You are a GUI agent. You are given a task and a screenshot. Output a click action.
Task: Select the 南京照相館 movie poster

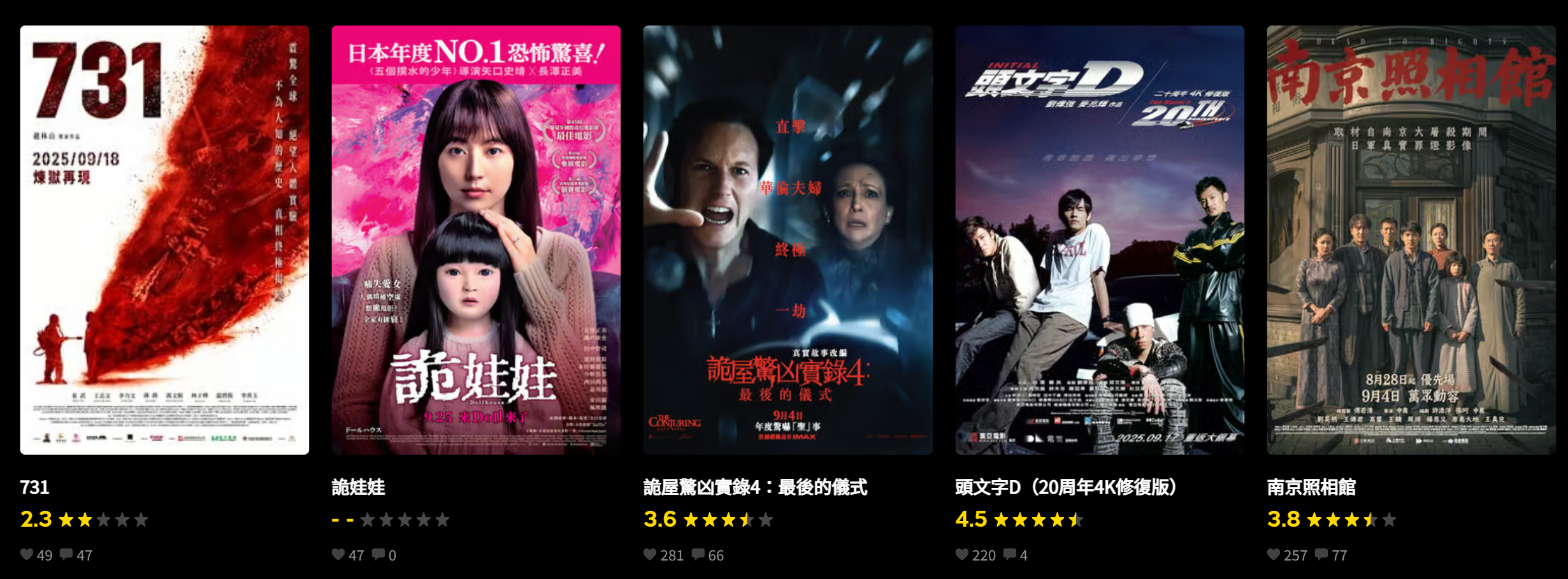point(1411,240)
